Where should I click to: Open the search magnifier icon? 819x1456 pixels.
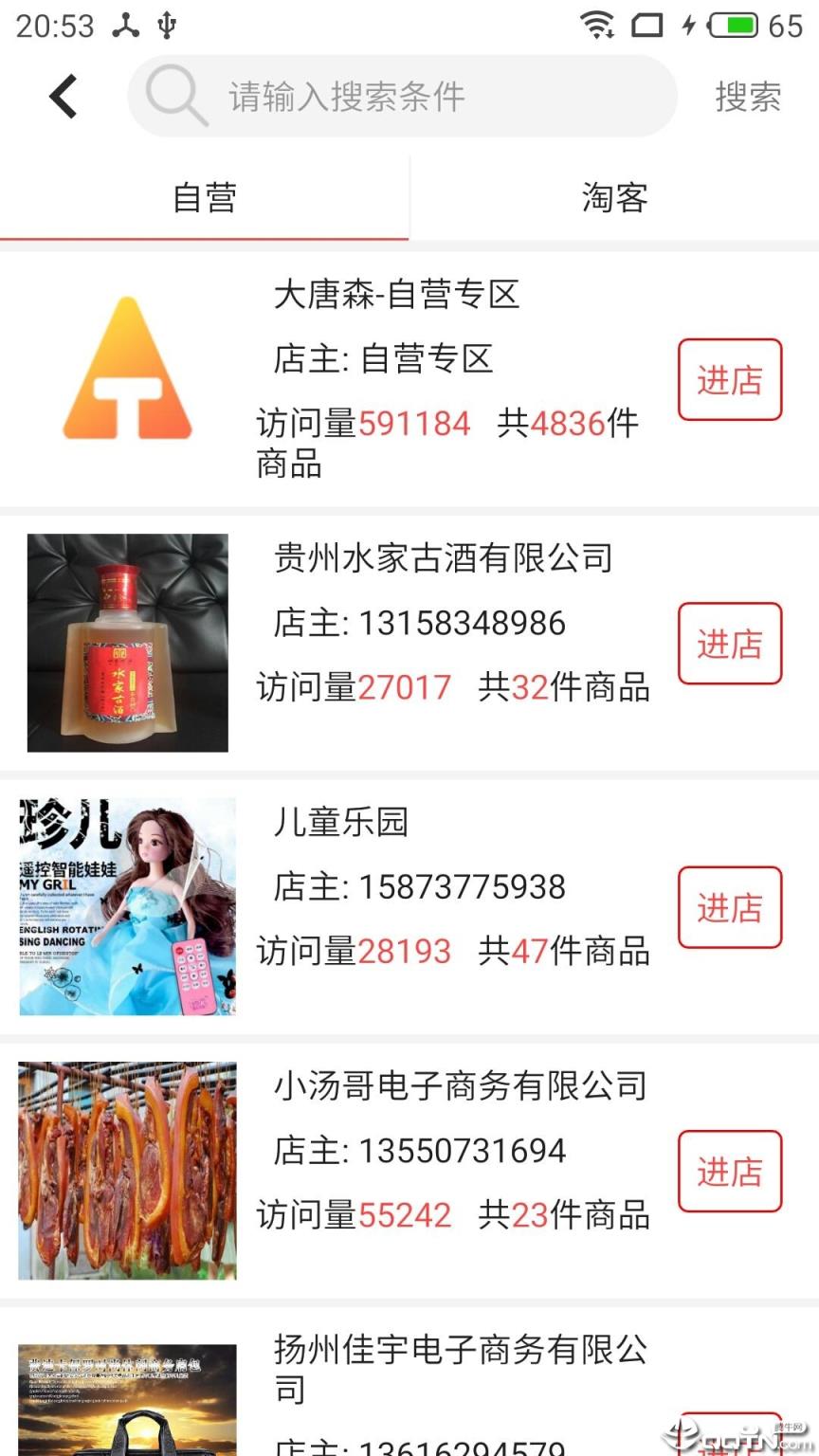[x=173, y=95]
